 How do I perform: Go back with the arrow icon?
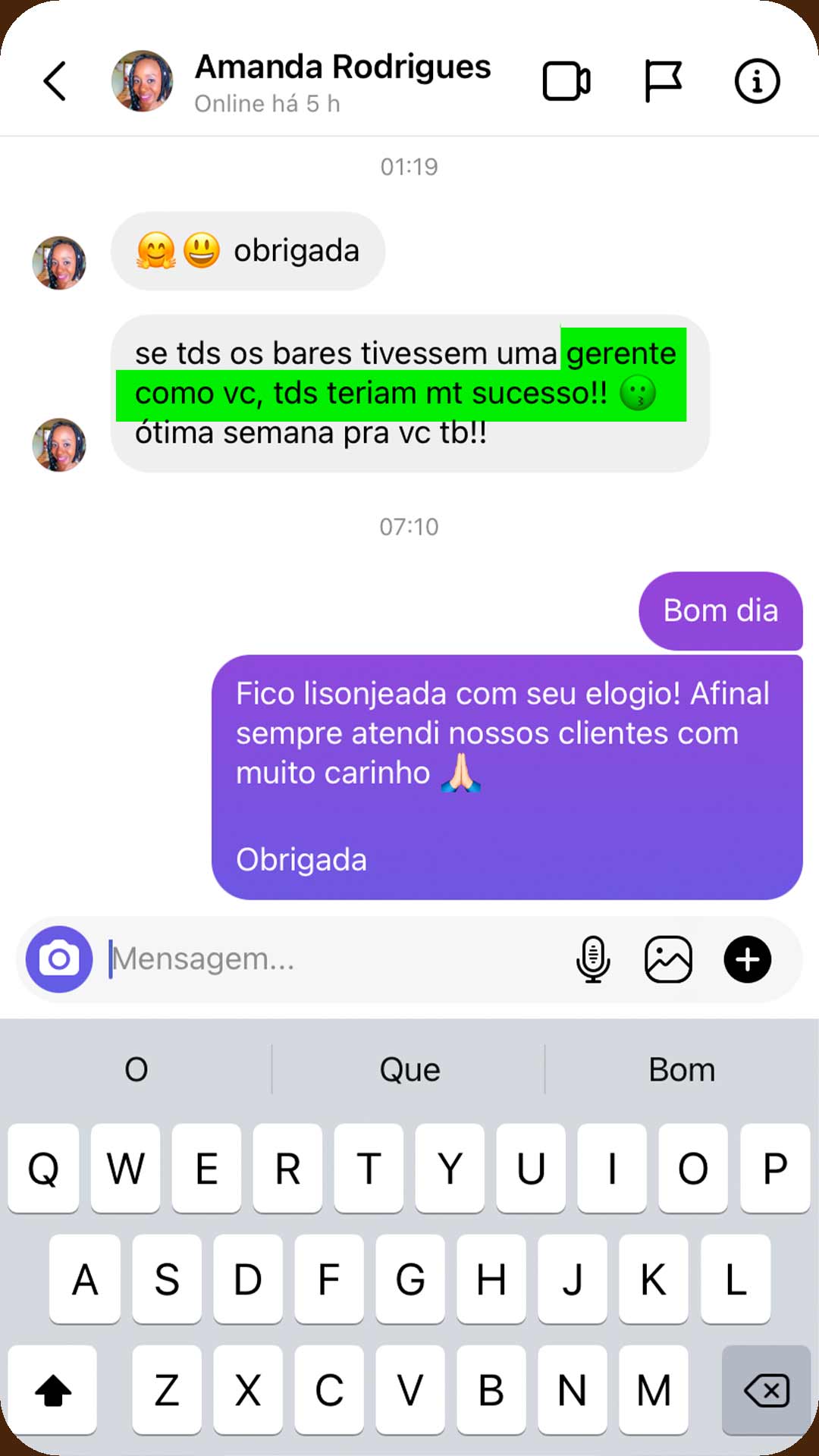tap(55, 81)
